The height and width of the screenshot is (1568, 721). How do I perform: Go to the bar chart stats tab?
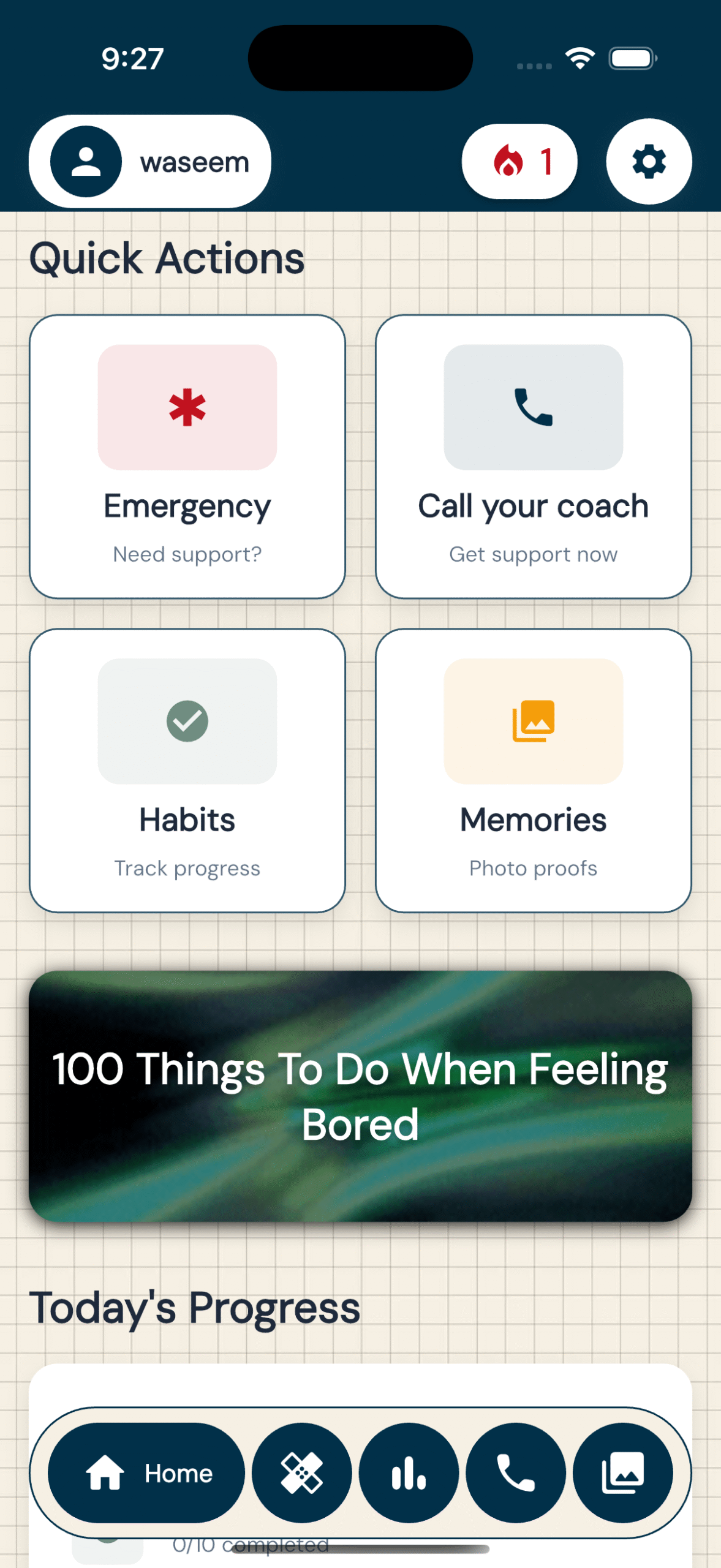pyautogui.click(x=409, y=1472)
